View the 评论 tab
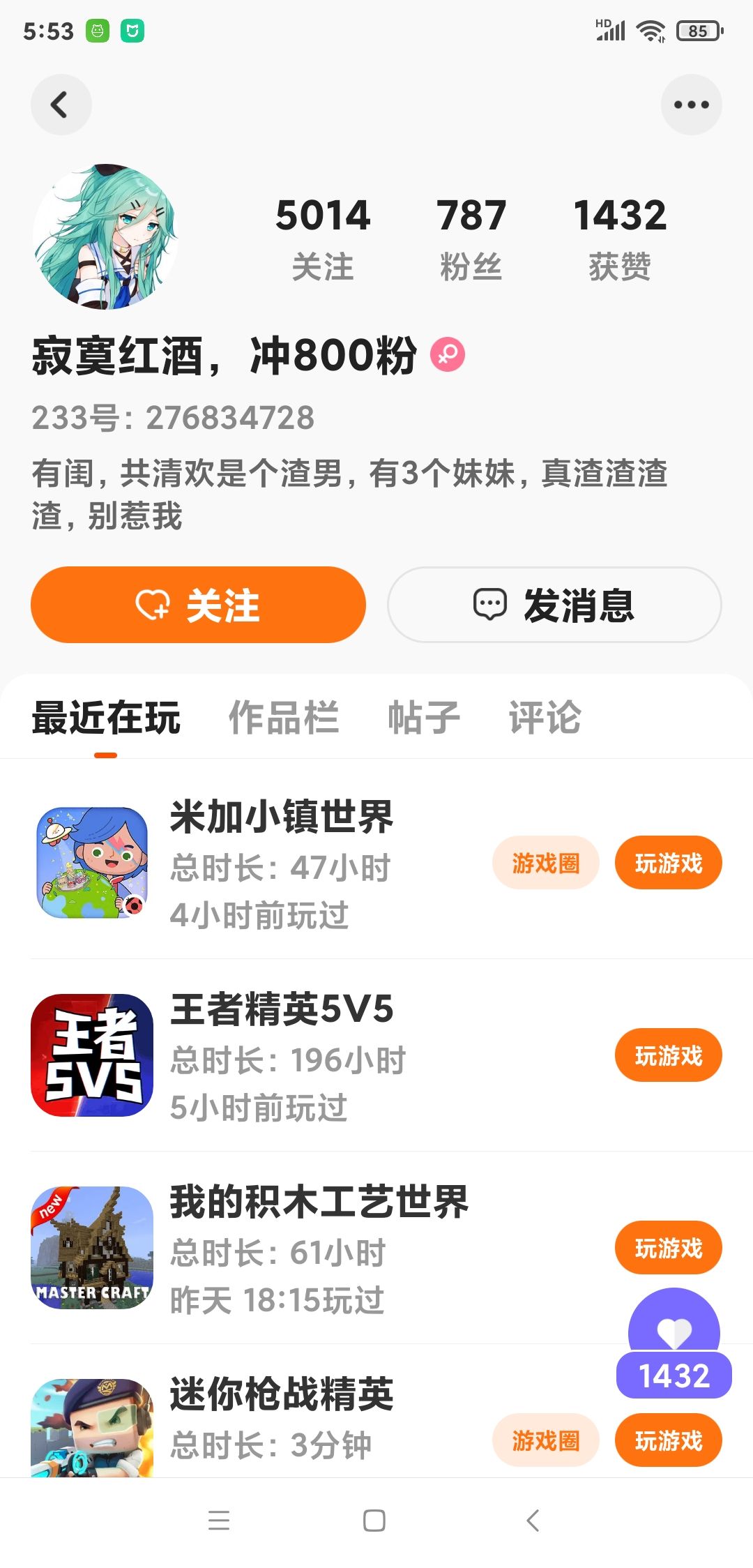The image size is (753, 1568). pyautogui.click(x=545, y=717)
